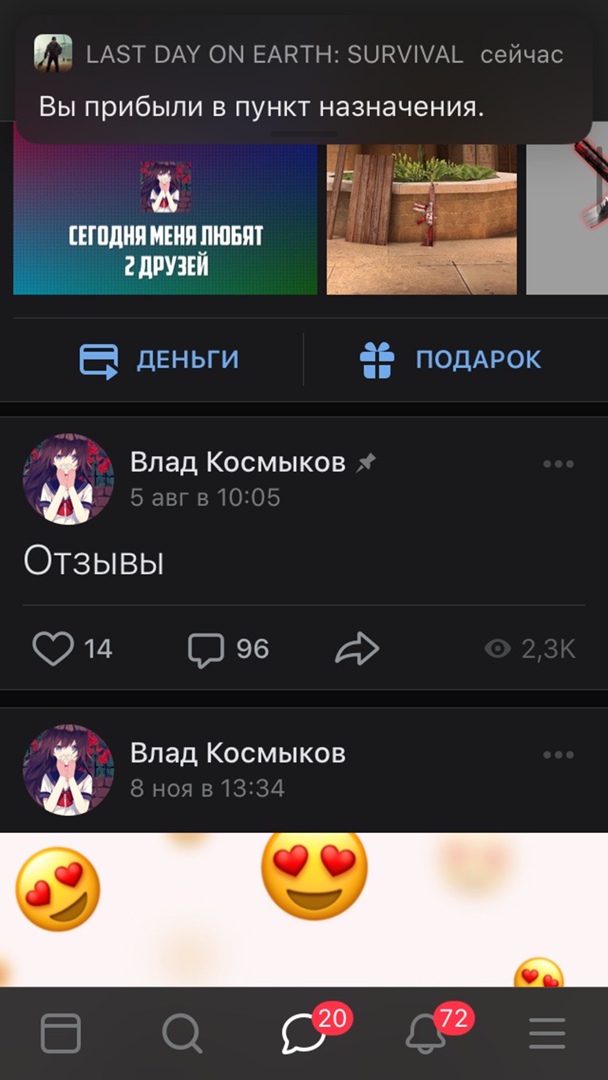Viewport: 608px width, 1080px height.
Task: Tap the Подарок gift button
Action: pyautogui.click(x=450, y=360)
